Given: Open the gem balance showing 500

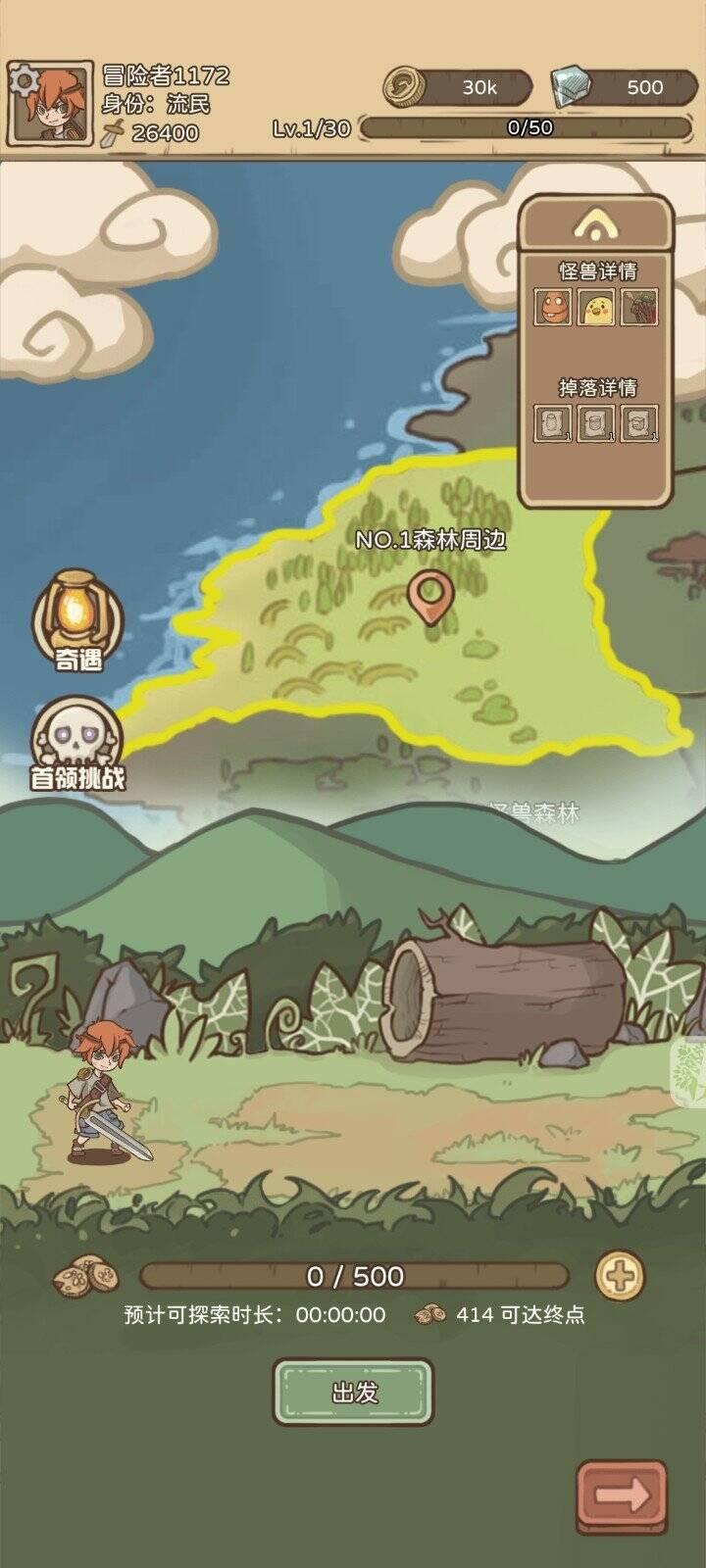Looking at the screenshot, I should point(623,87).
